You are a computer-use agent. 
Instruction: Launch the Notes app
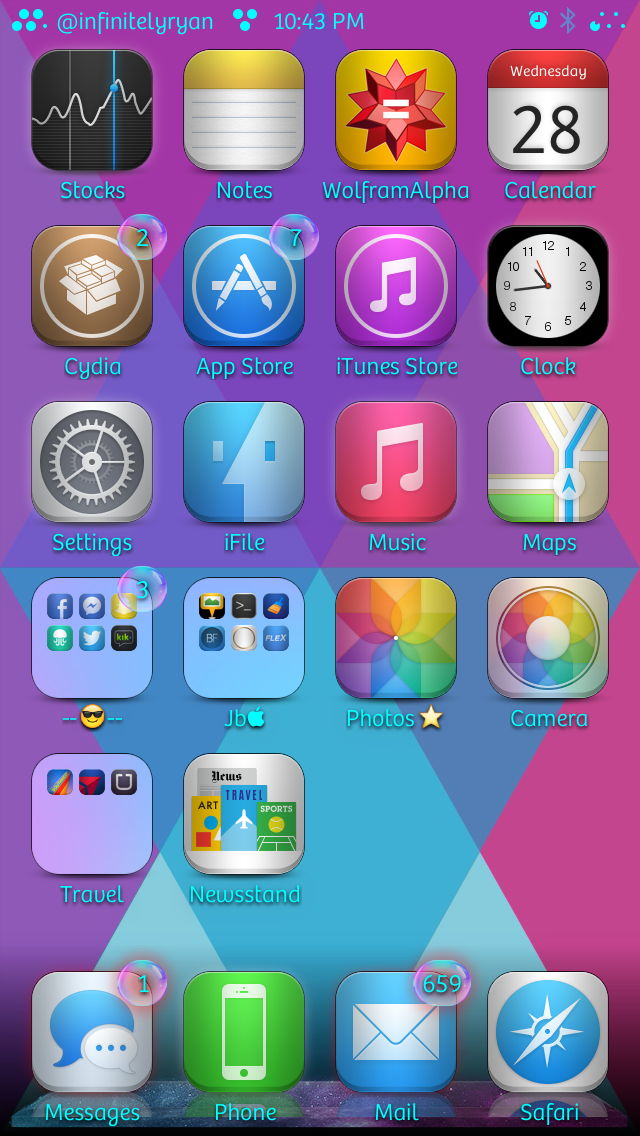coord(244,110)
